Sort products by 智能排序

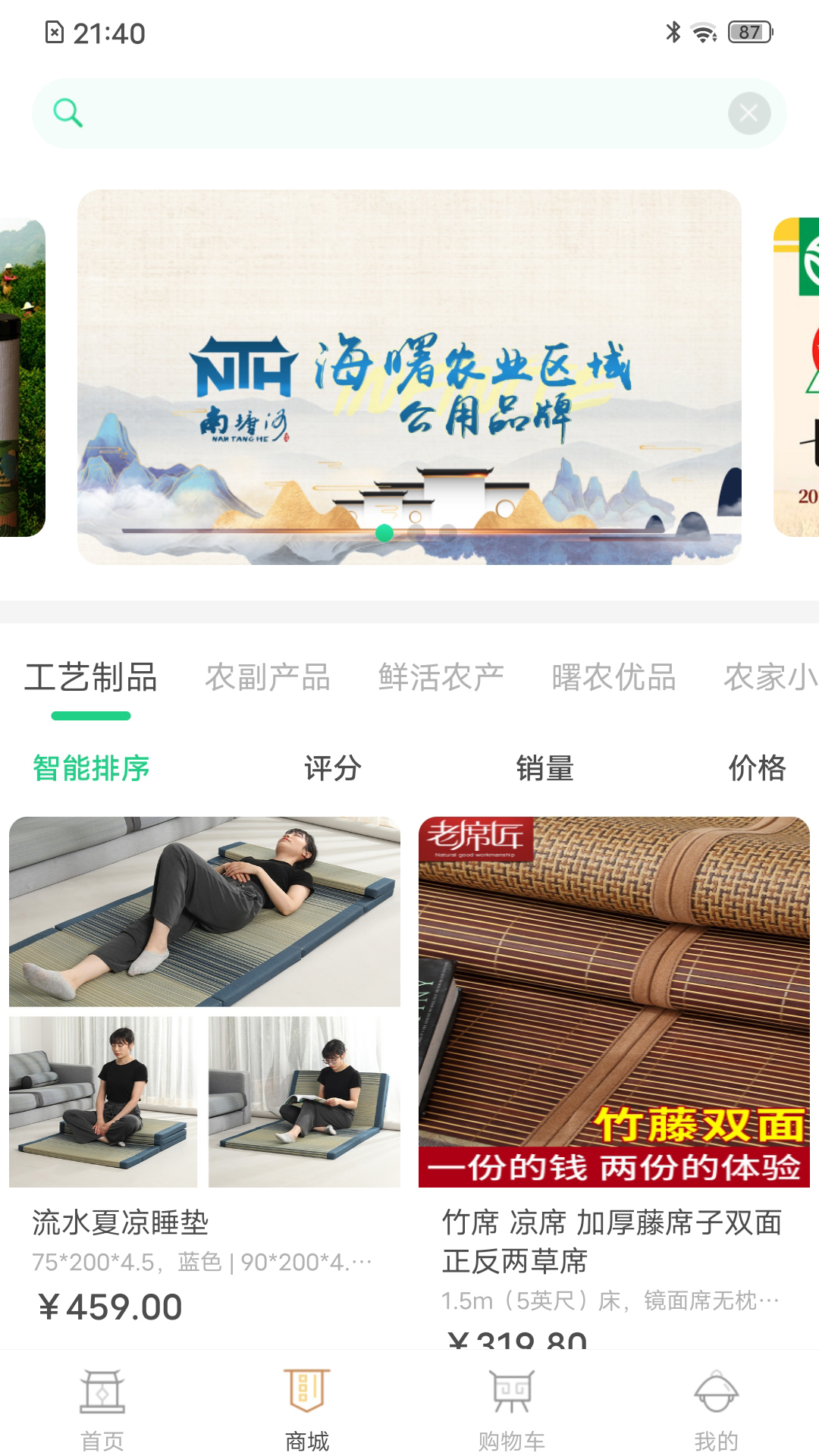91,768
